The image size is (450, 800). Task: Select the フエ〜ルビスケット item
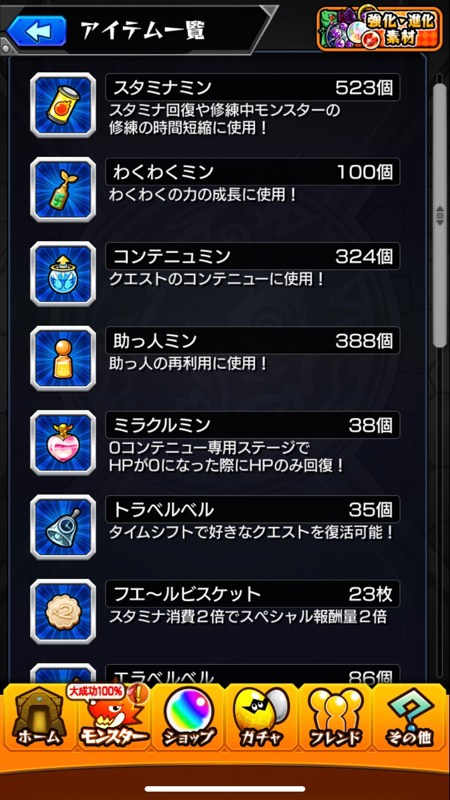coord(215,611)
